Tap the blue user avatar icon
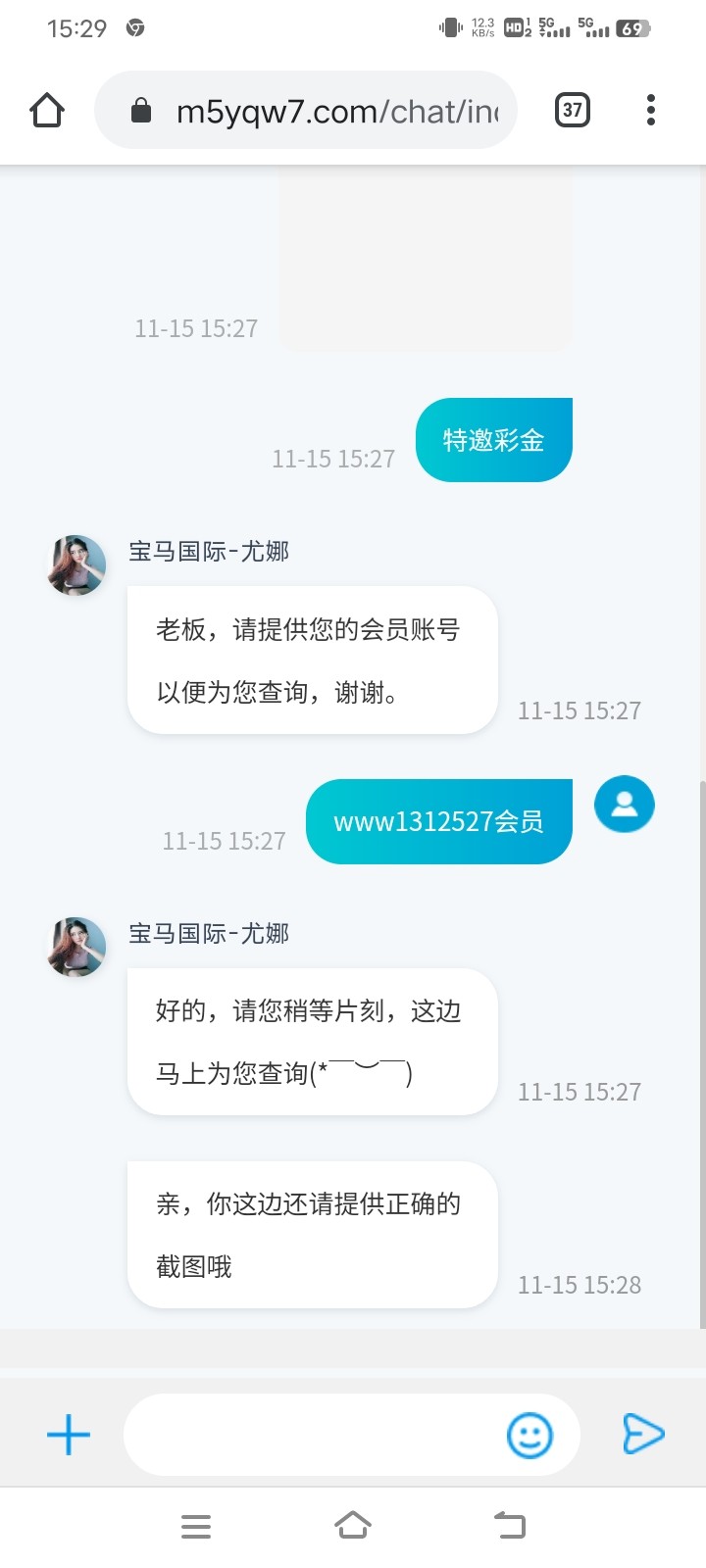 click(x=625, y=805)
